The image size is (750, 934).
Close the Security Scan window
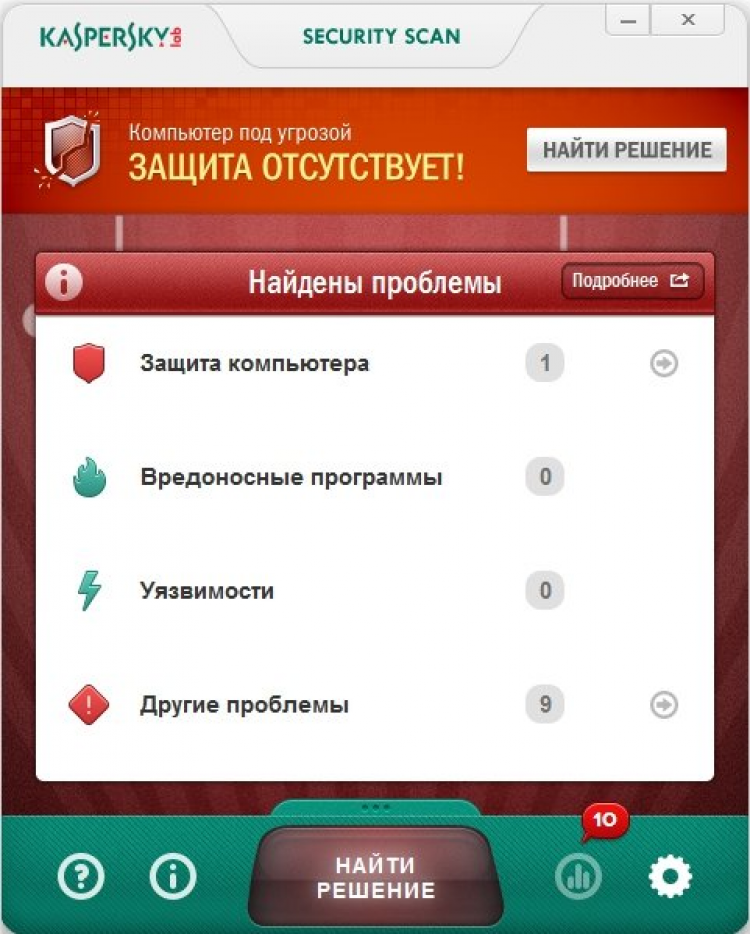[688, 20]
